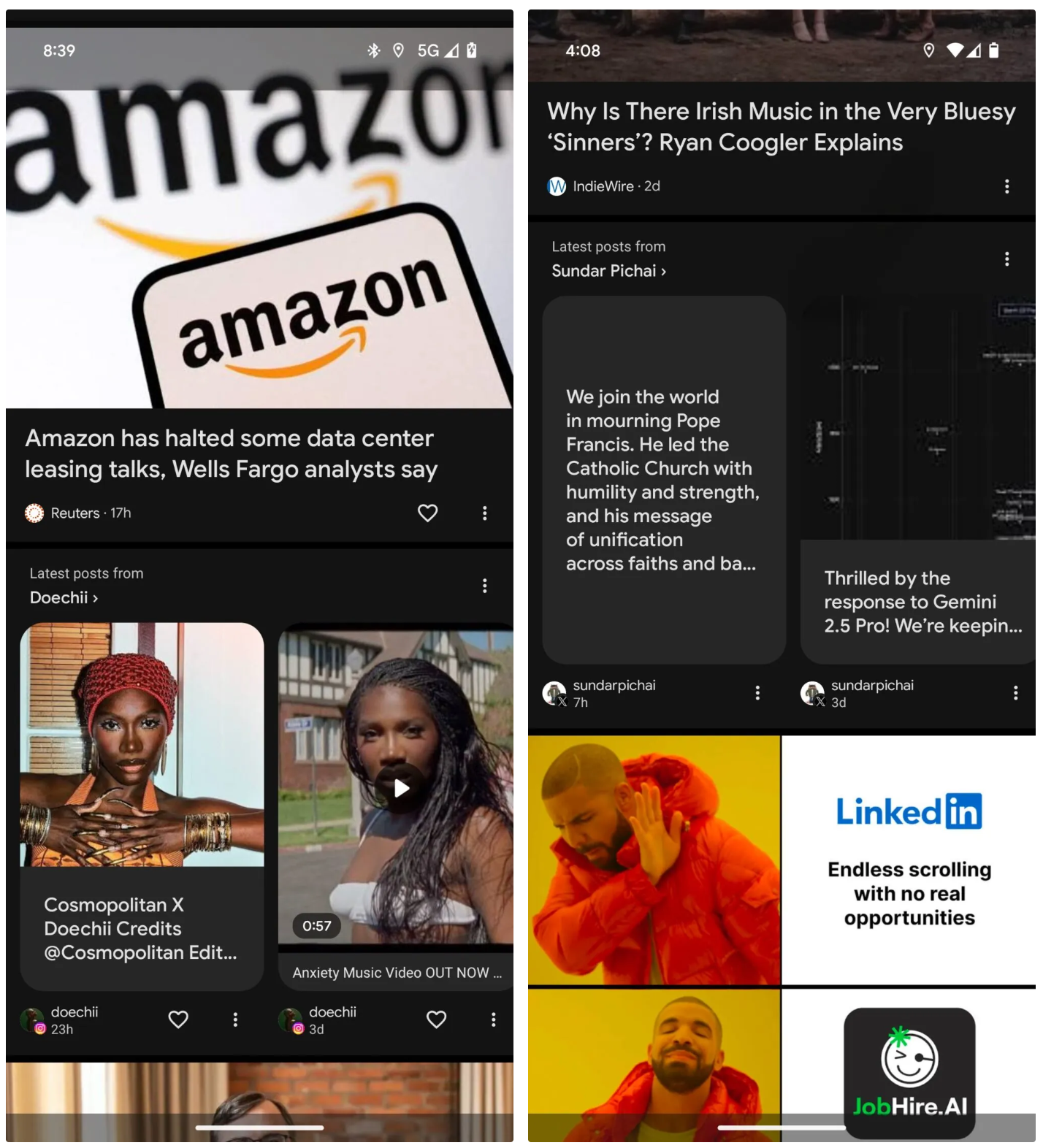The image size is (1043, 1148).
Task: Like the Amazon data center article
Action: coord(427,513)
